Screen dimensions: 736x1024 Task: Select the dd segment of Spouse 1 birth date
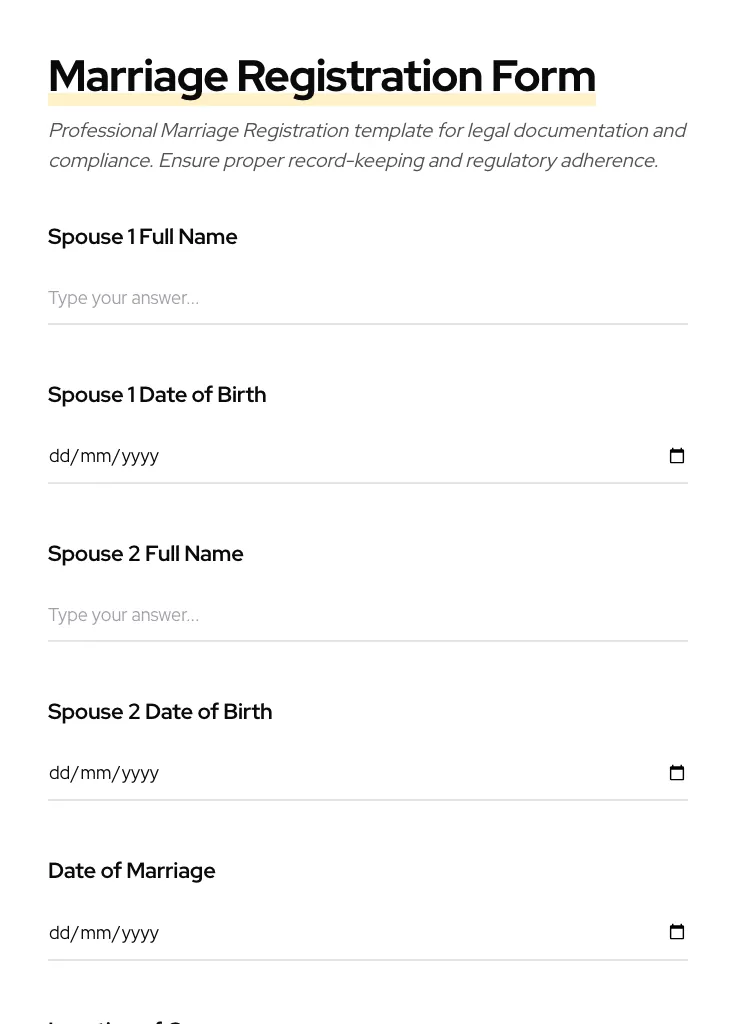pos(60,456)
